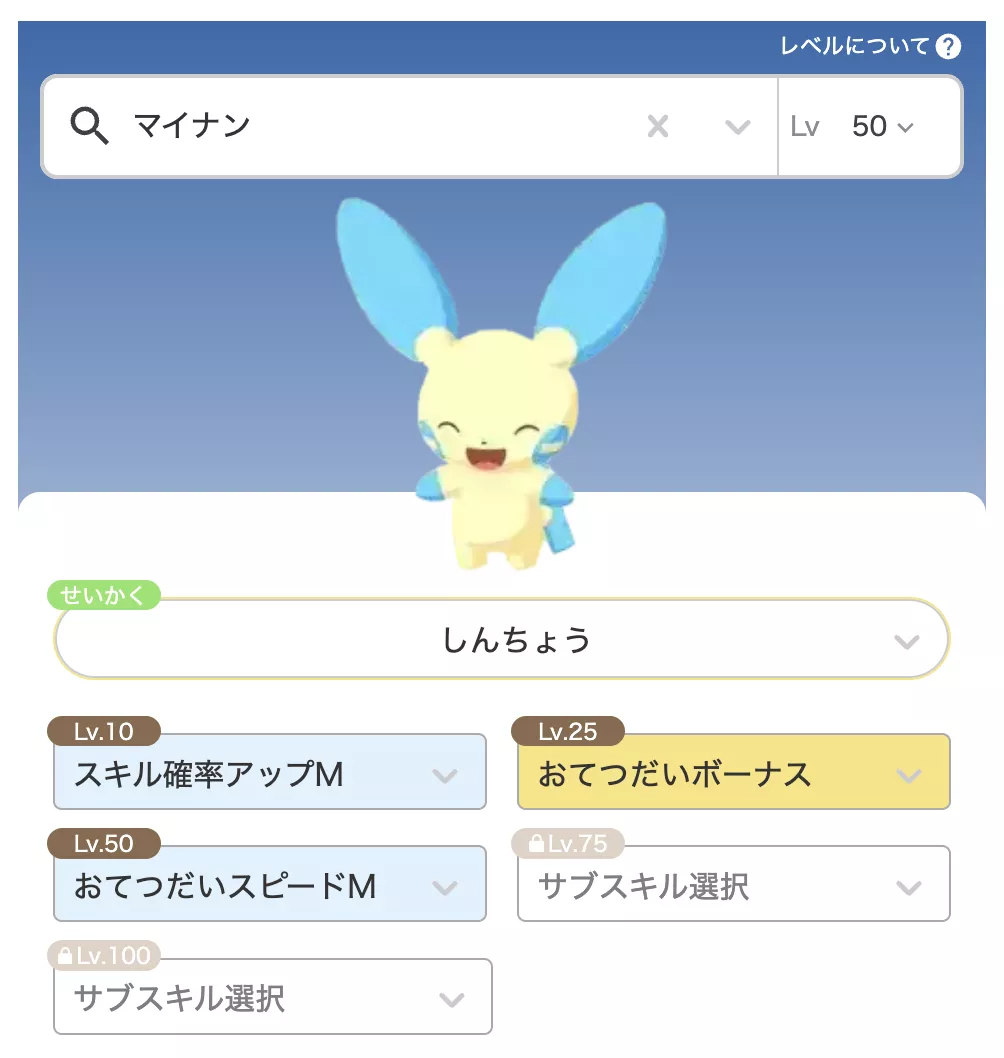1004x1058 pixels.
Task: Open the locked Lv.100 サブスキル選択 dropdown
Action: pos(270,996)
